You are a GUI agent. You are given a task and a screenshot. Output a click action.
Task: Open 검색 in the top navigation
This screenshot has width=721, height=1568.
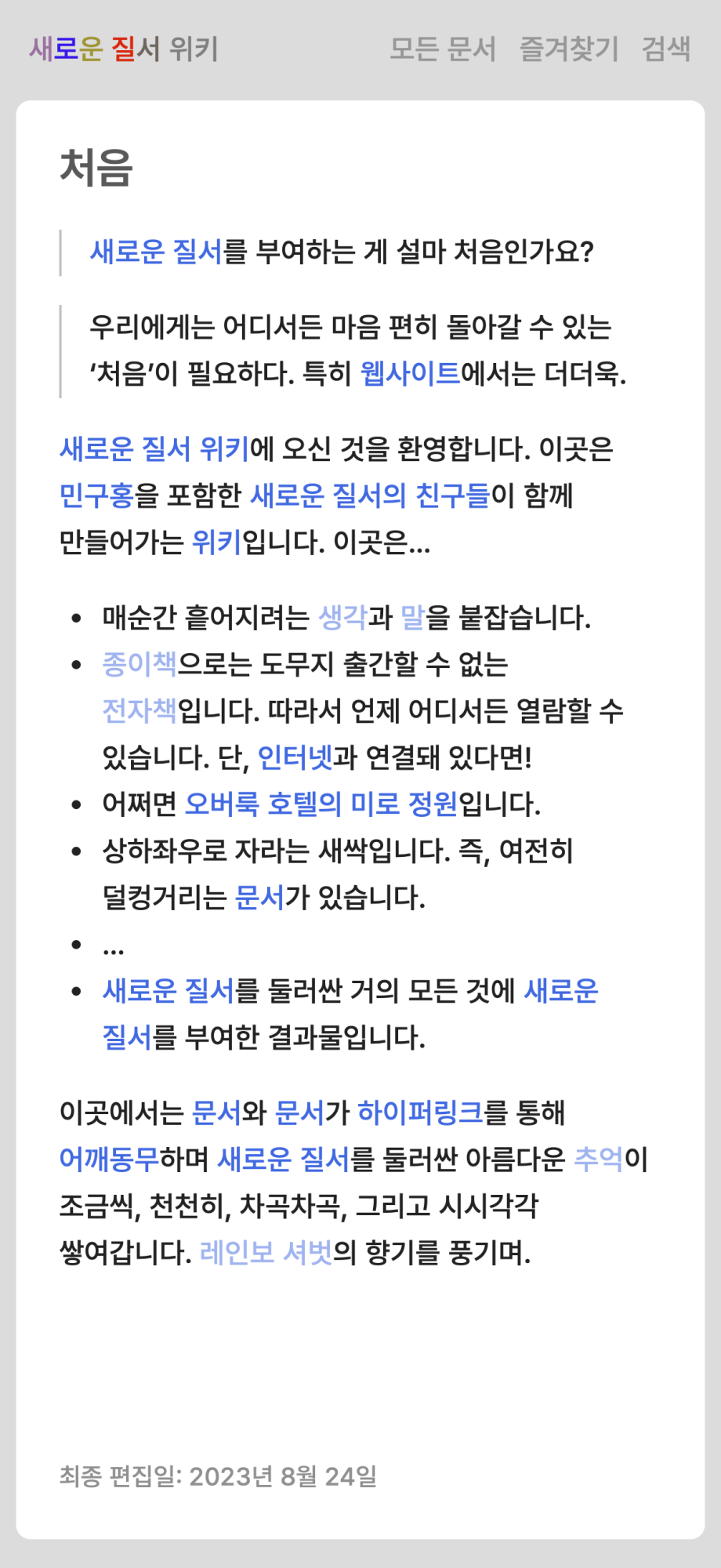(x=666, y=49)
